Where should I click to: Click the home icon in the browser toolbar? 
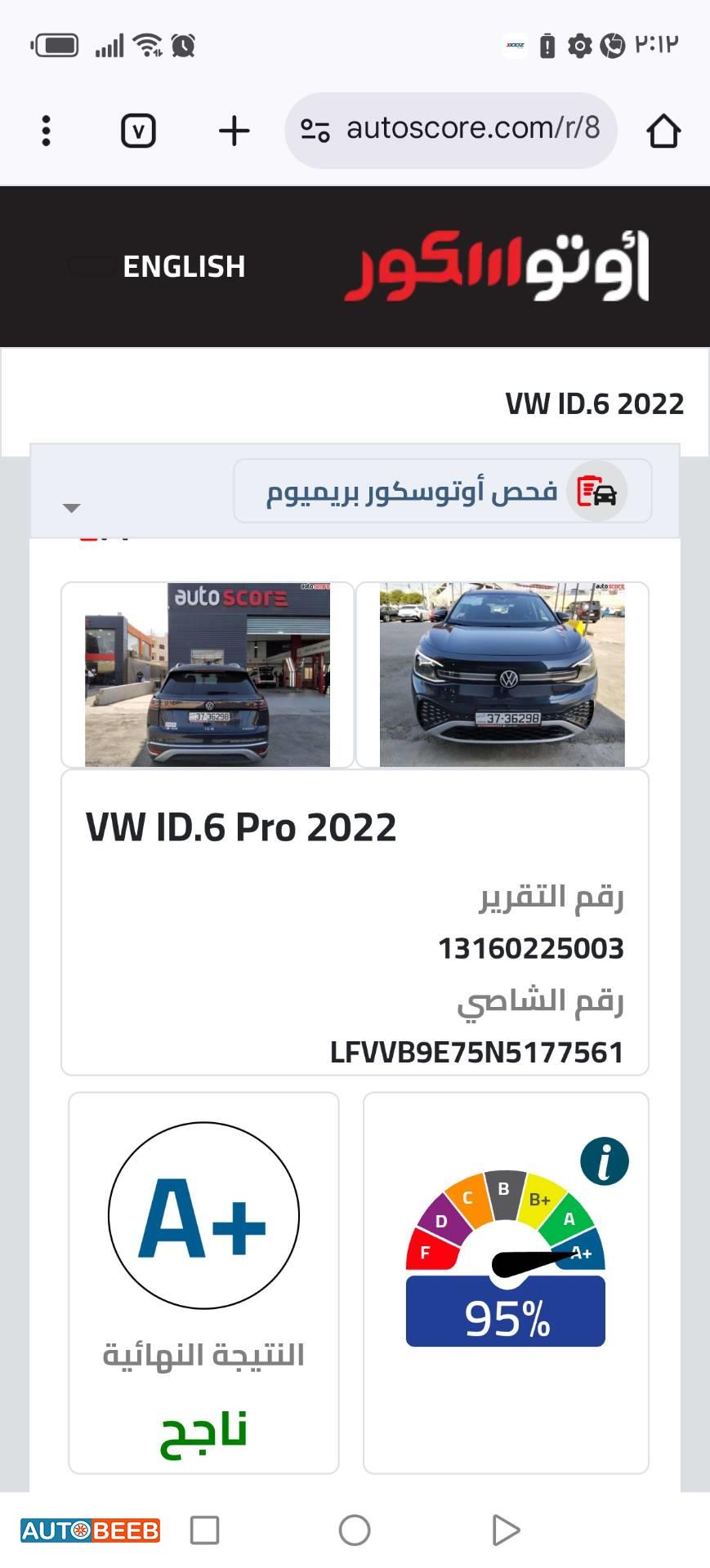(663, 130)
